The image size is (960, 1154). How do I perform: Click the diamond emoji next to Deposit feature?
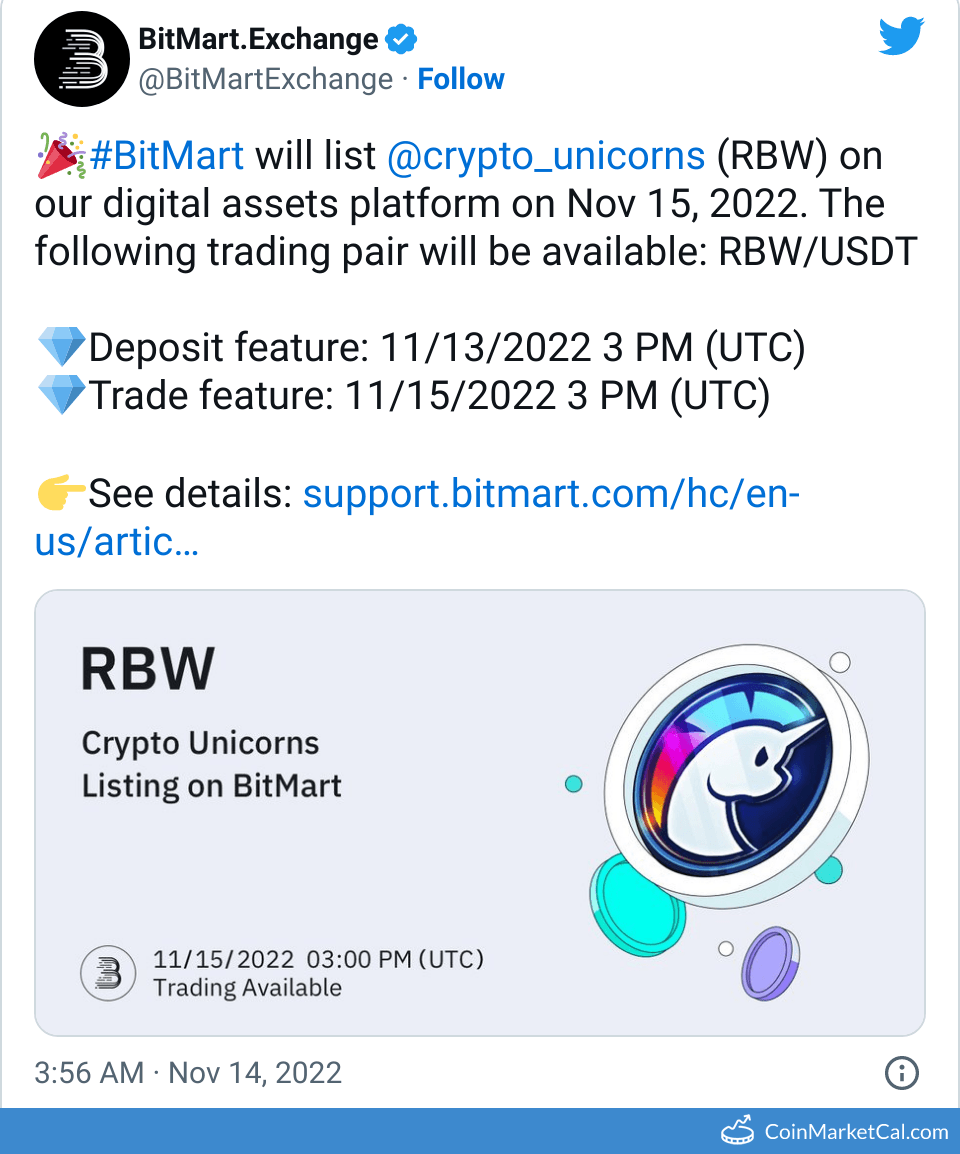(60, 345)
